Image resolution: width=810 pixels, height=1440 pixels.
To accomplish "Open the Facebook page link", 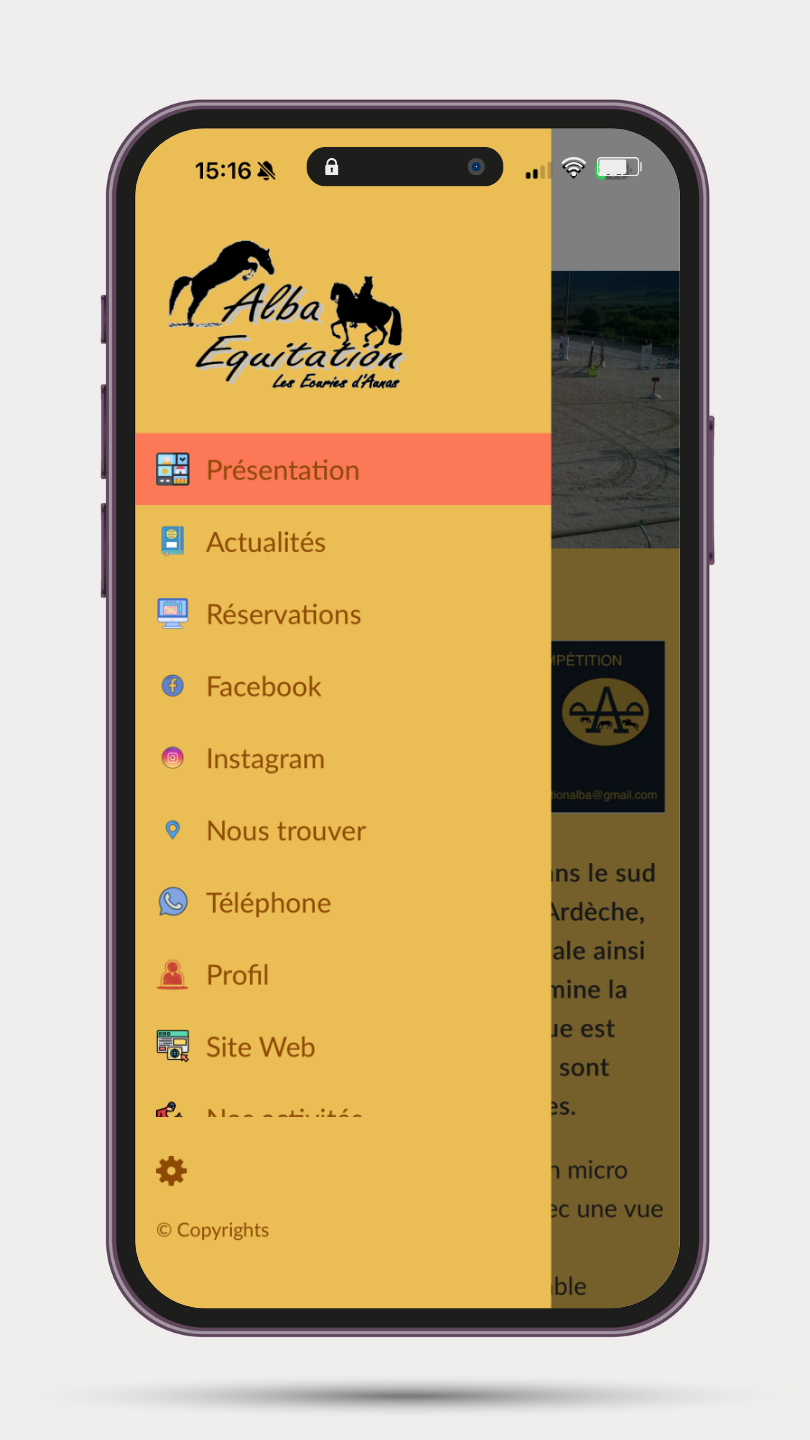I will [263, 686].
